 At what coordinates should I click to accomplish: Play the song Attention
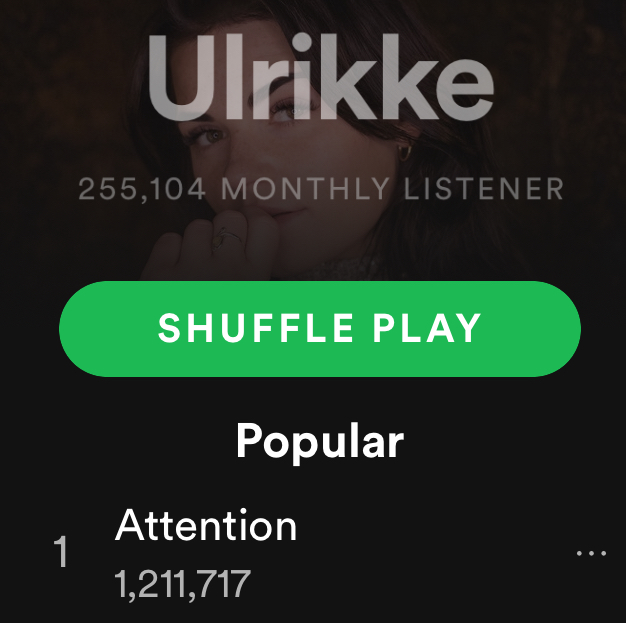coord(206,527)
